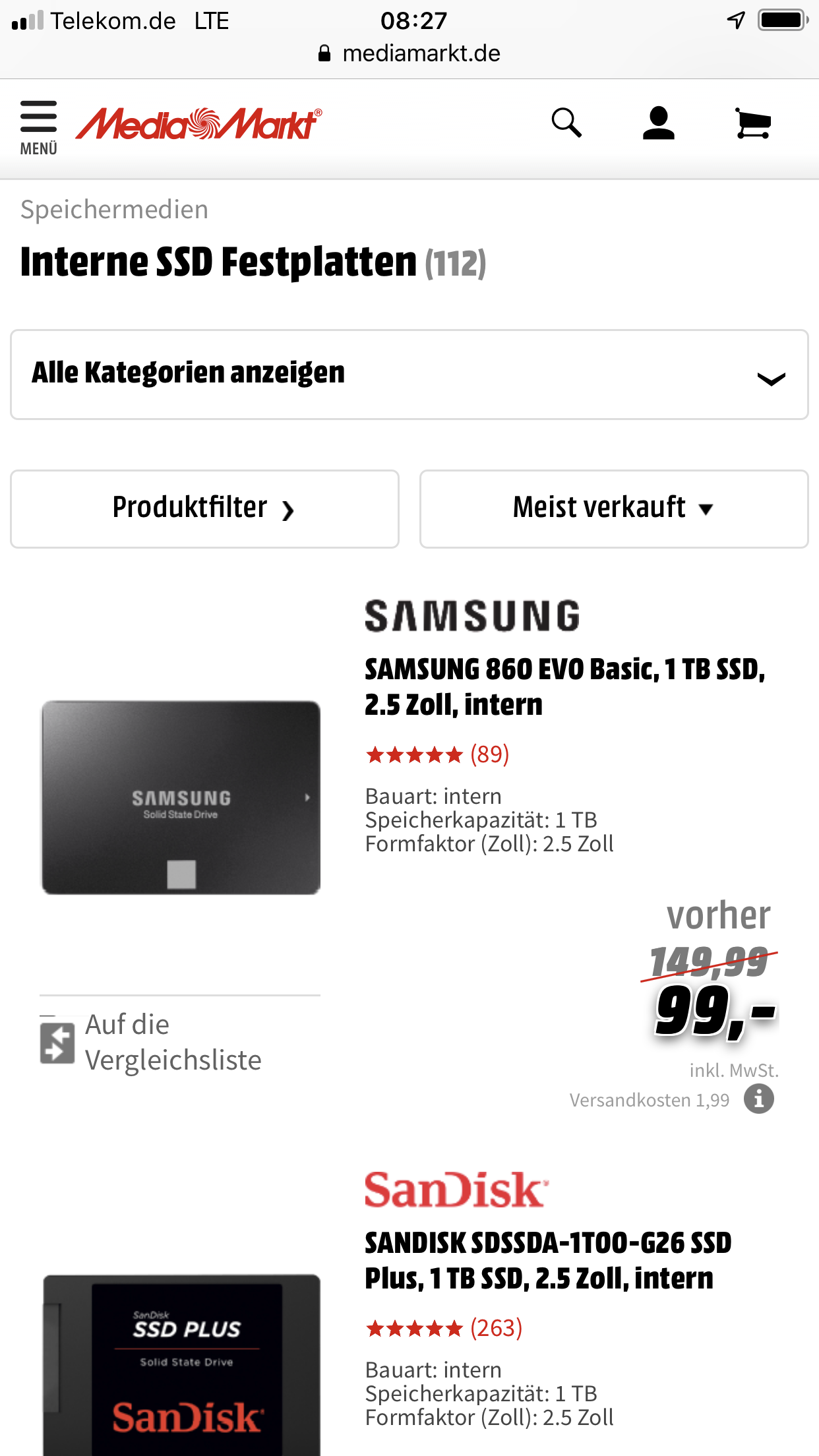This screenshot has height=1456, width=819.
Task: Open the search magnifier
Action: point(566,123)
